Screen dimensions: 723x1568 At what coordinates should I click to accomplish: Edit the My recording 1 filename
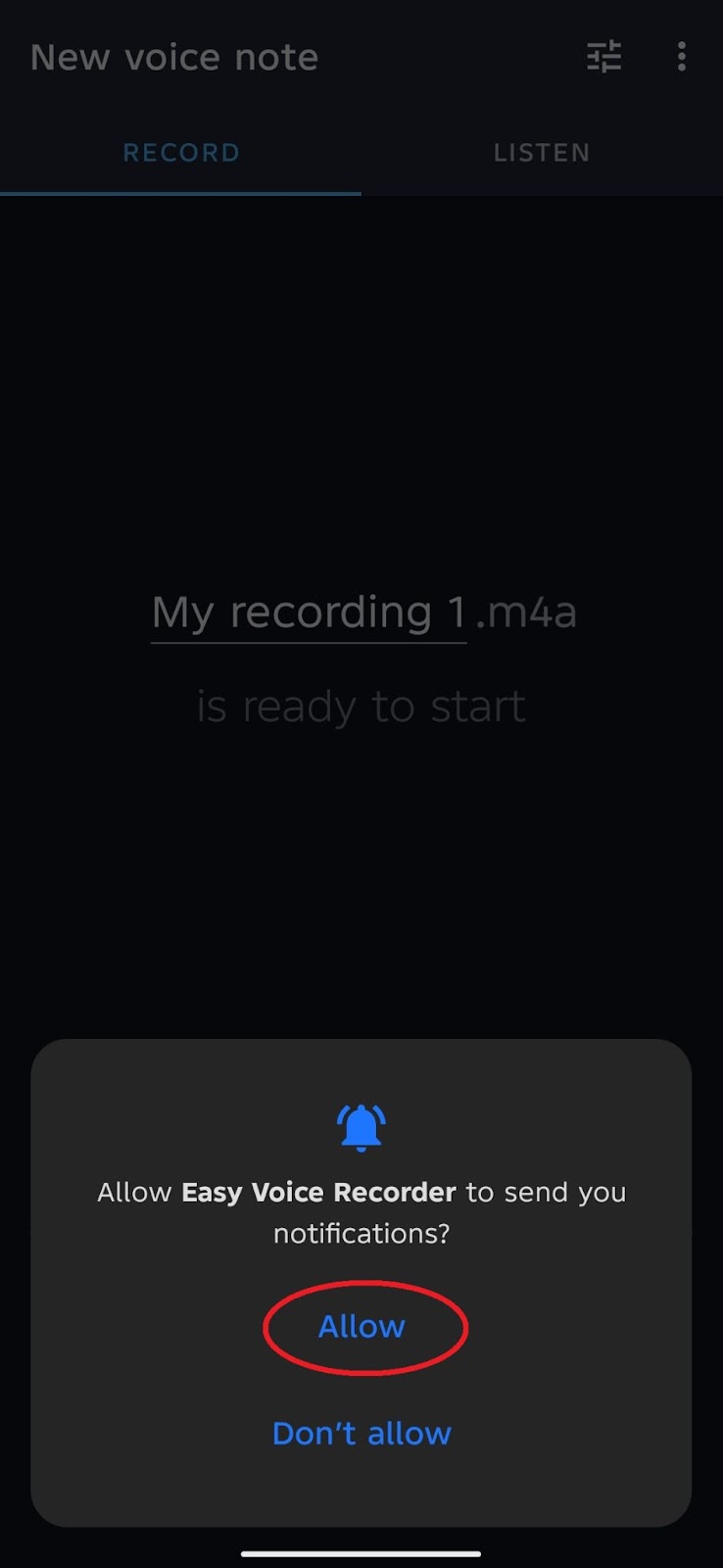(x=309, y=613)
